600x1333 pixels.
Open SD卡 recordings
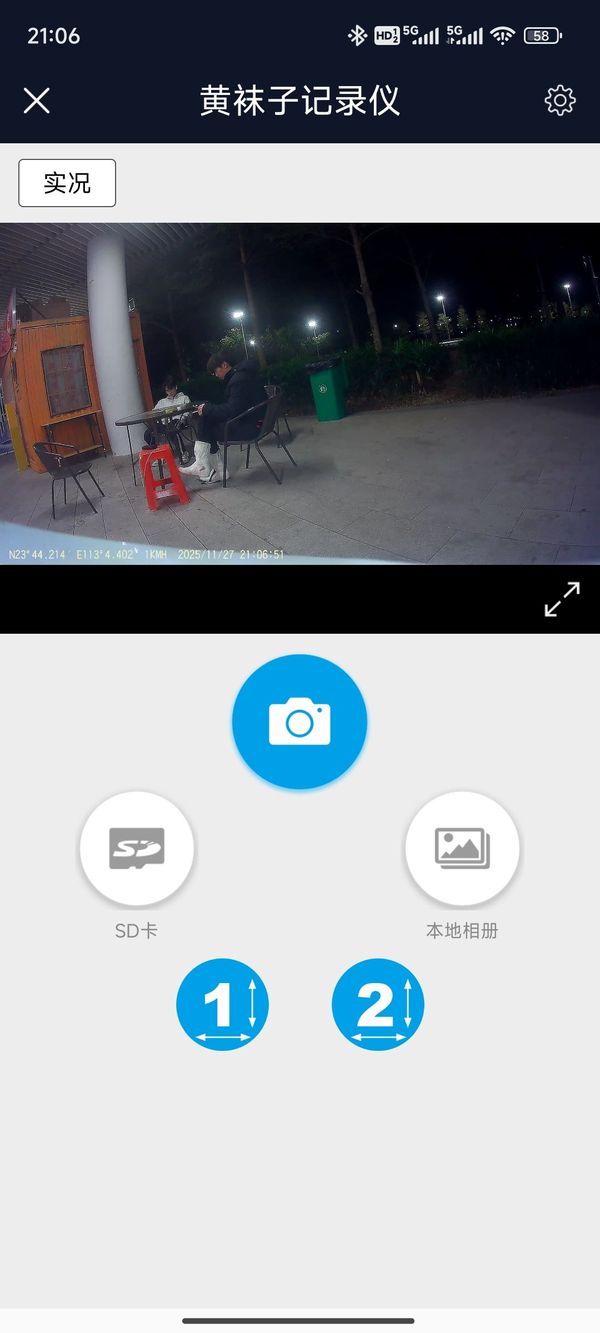[x=137, y=848]
